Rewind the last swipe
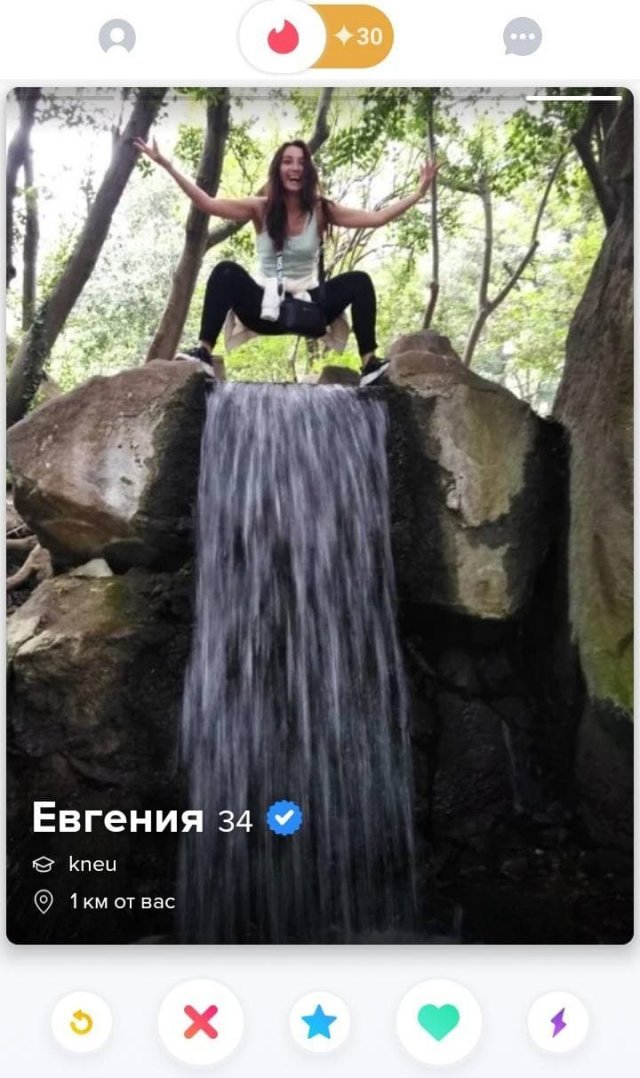 [82, 1022]
